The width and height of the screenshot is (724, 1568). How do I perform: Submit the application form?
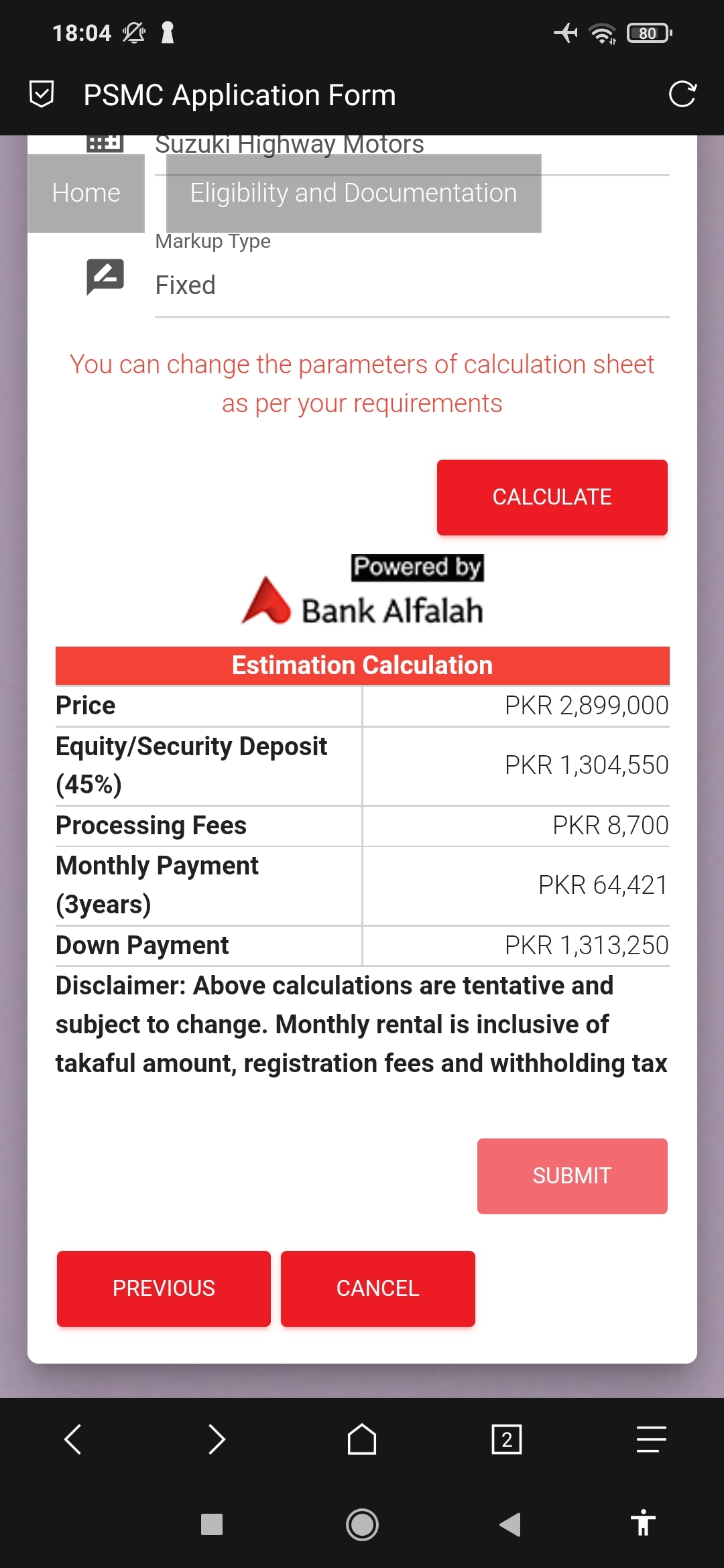click(x=572, y=1176)
